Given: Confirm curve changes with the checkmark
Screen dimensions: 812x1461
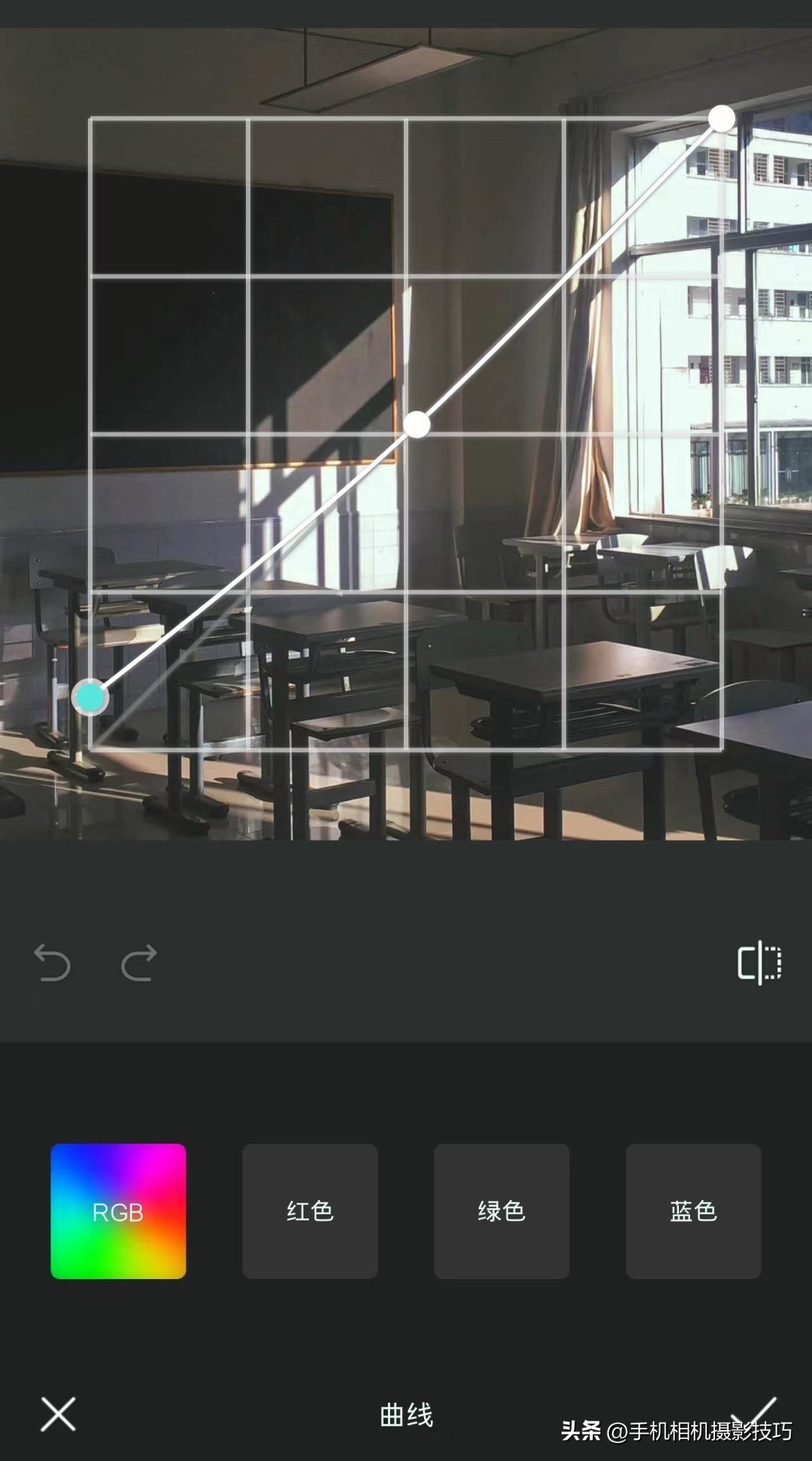Looking at the screenshot, I should [x=754, y=1413].
